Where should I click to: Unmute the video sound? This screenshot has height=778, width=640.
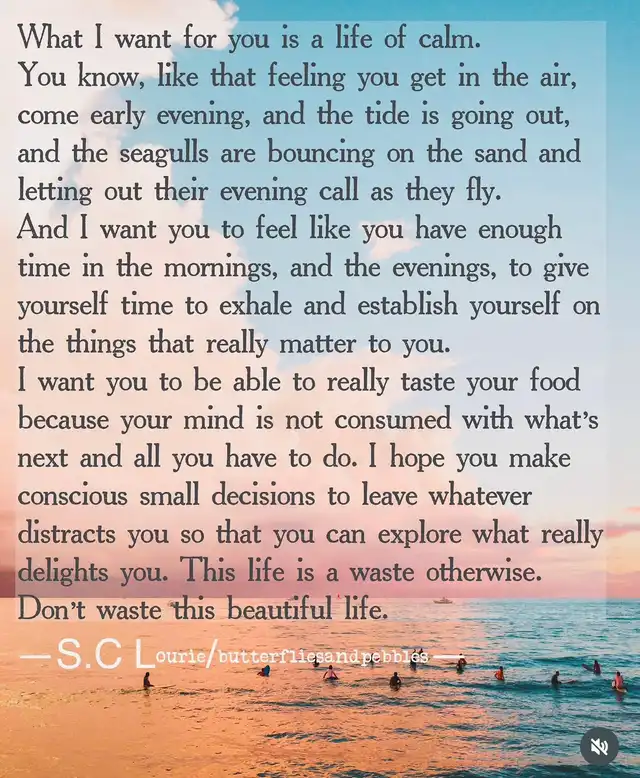coord(600,746)
